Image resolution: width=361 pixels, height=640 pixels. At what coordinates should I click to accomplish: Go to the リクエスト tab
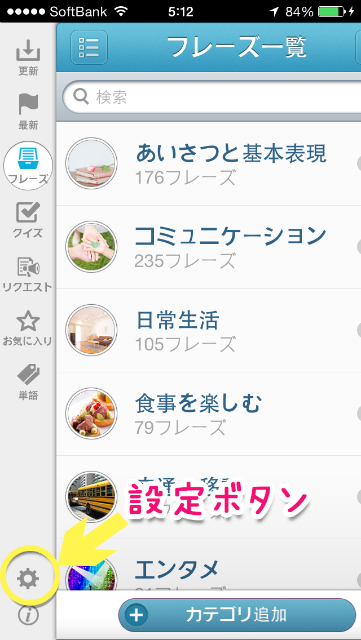click(28, 274)
